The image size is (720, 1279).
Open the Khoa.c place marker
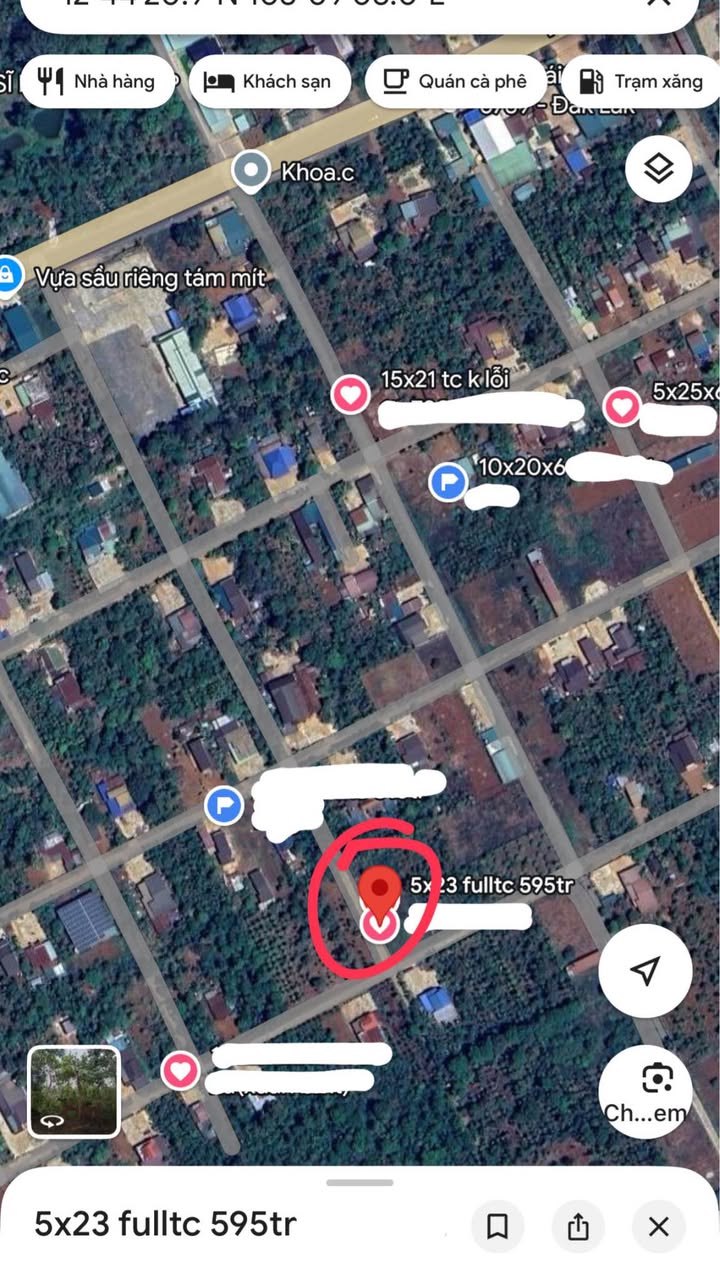pyautogui.click(x=250, y=172)
